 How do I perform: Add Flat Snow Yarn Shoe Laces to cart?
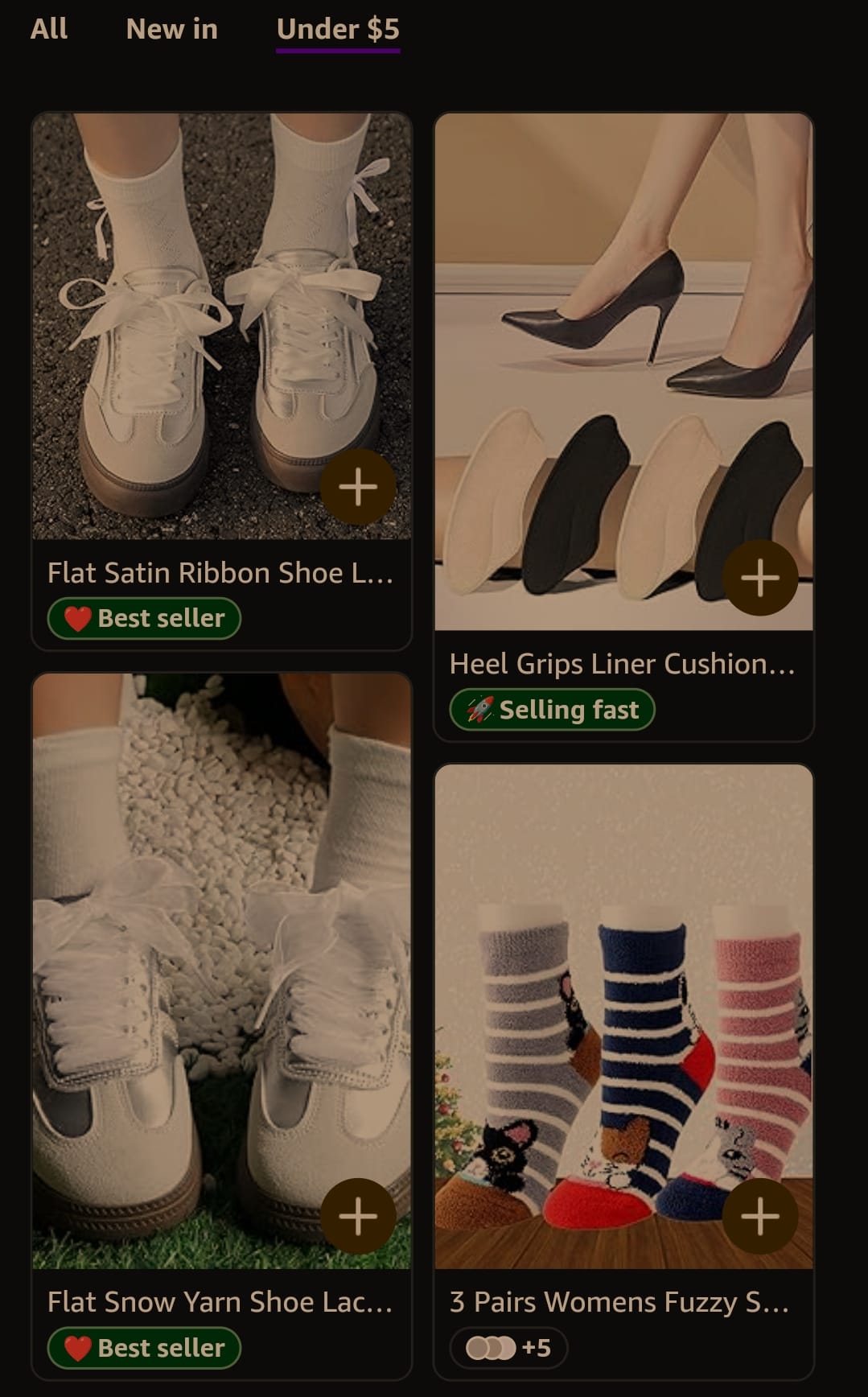pyautogui.click(x=358, y=1216)
